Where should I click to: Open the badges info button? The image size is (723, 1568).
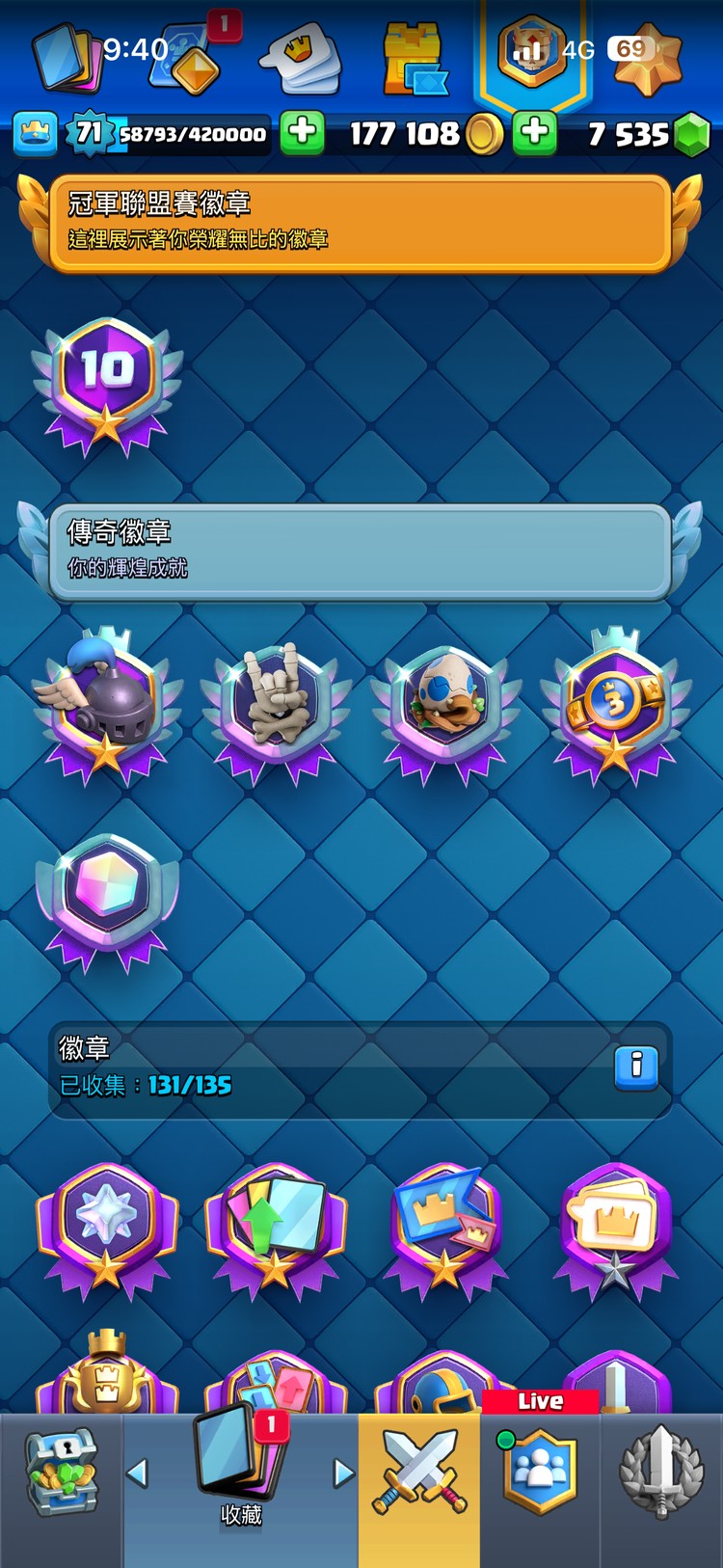coord(636,1068)
